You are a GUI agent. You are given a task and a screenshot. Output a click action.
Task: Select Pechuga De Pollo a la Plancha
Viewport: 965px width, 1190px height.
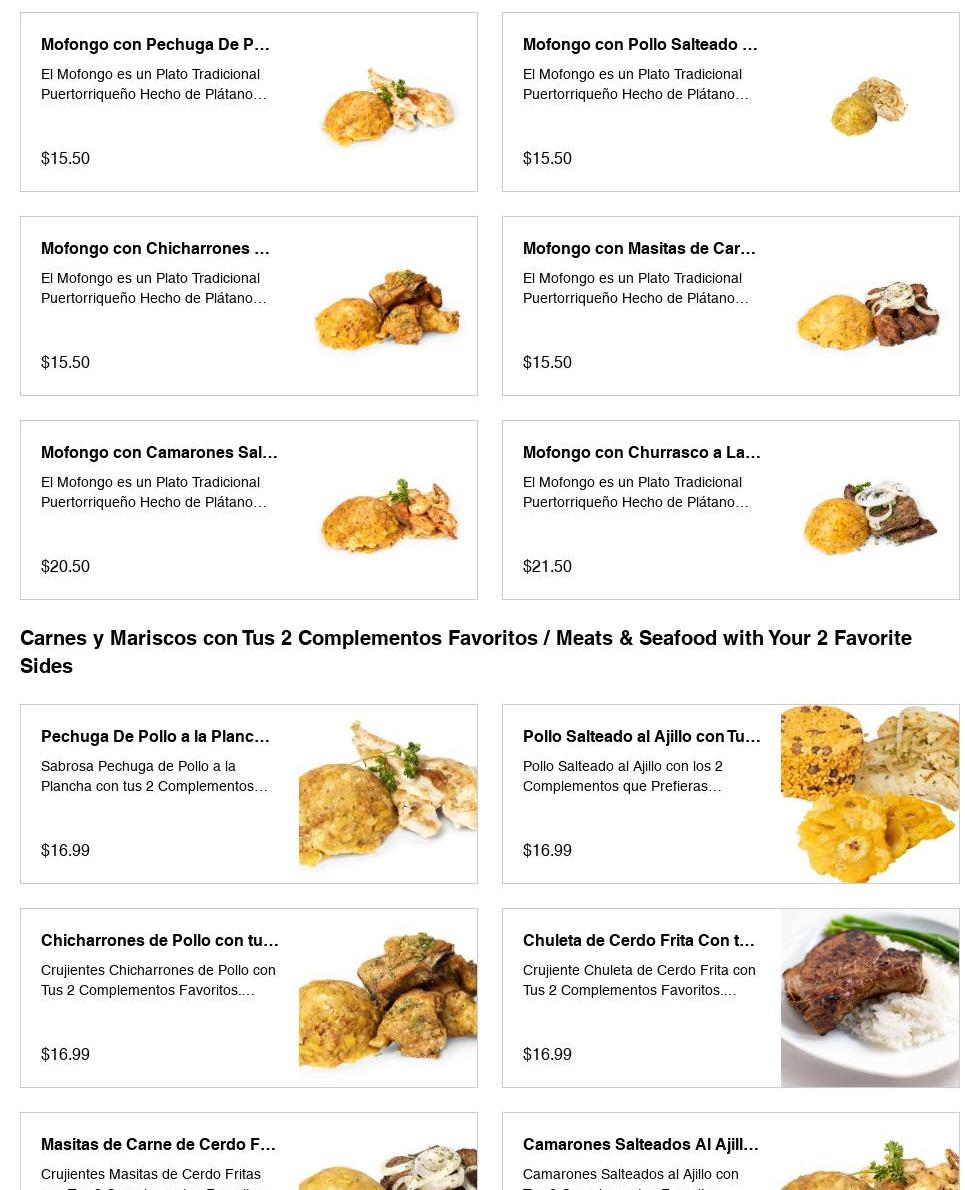click(x=248, y=794)
